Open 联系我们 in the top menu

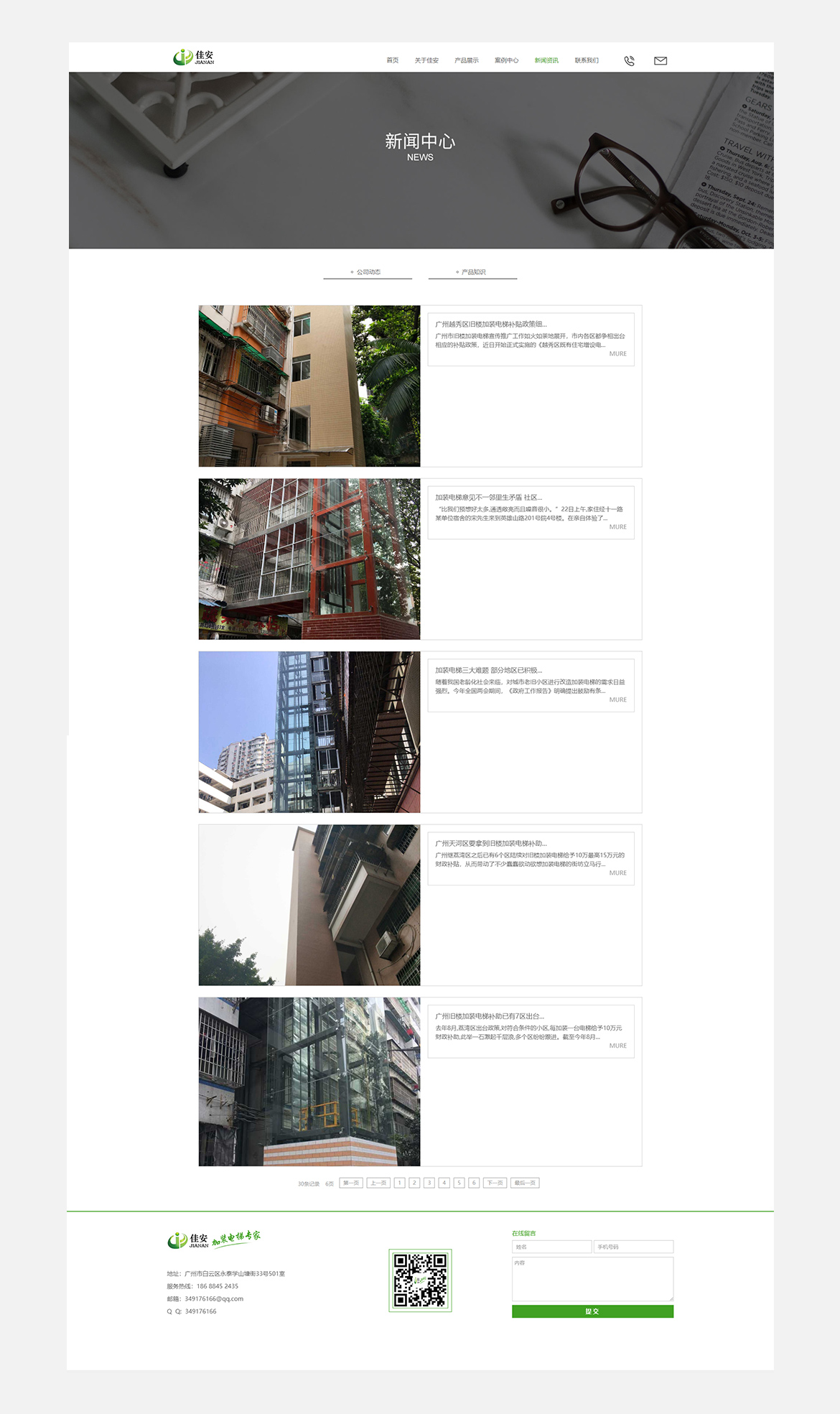[586, 60]
